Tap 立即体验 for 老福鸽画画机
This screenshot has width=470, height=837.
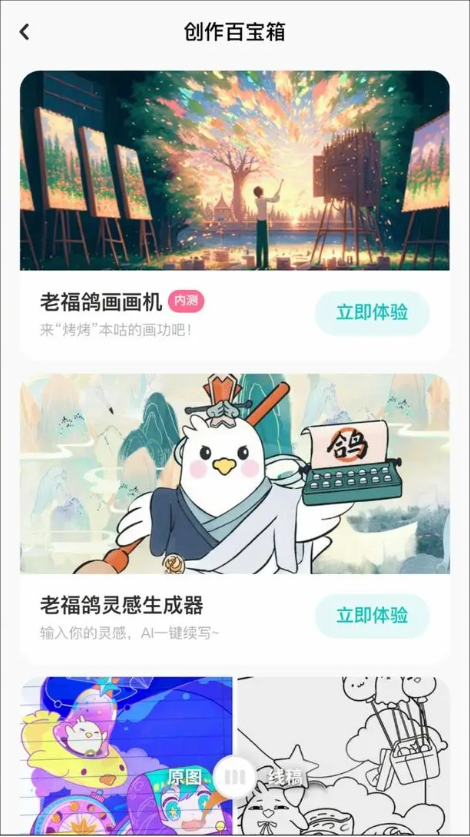click(x=372, y=313)
